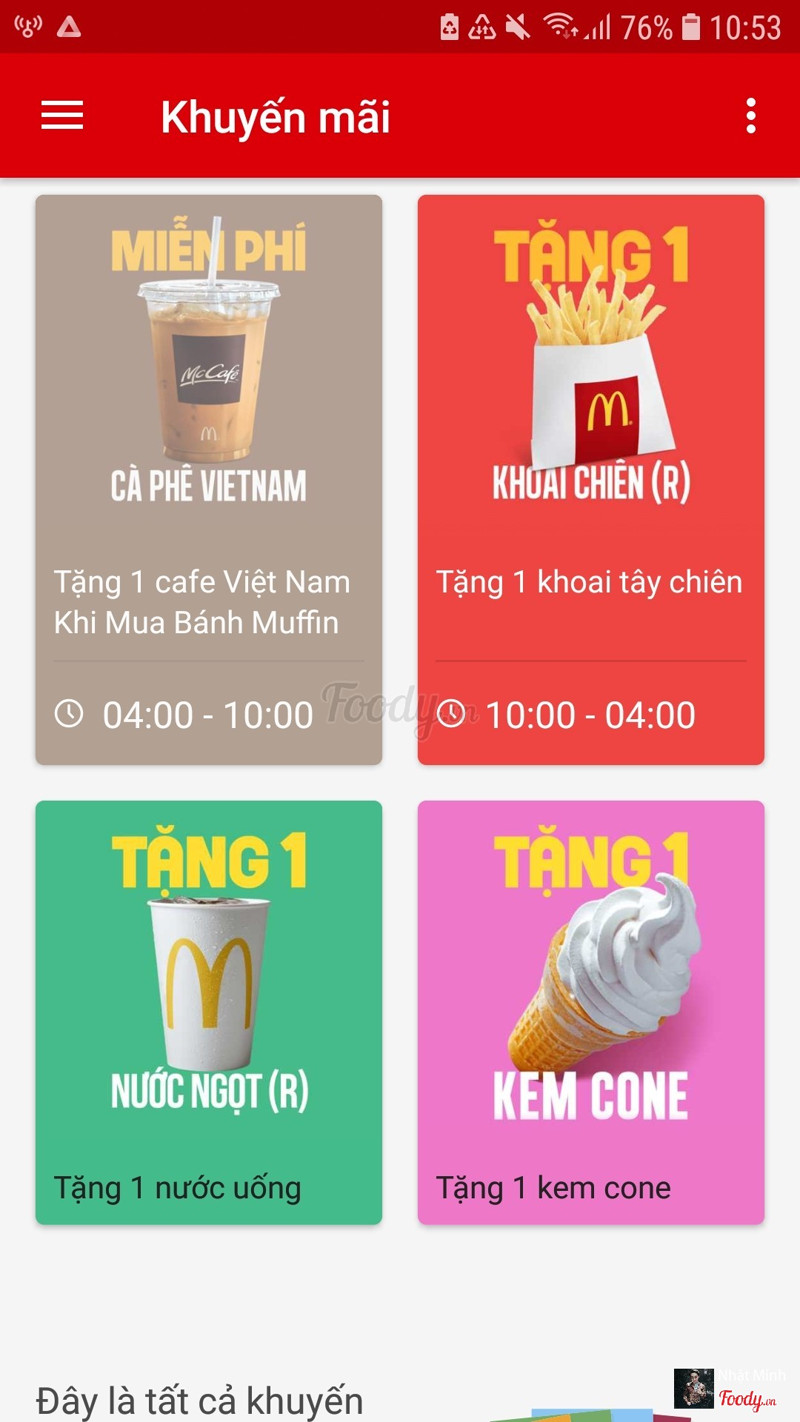
Task: Open the Khoai Chiên (R) promotion card
Action: coord(590,480)
